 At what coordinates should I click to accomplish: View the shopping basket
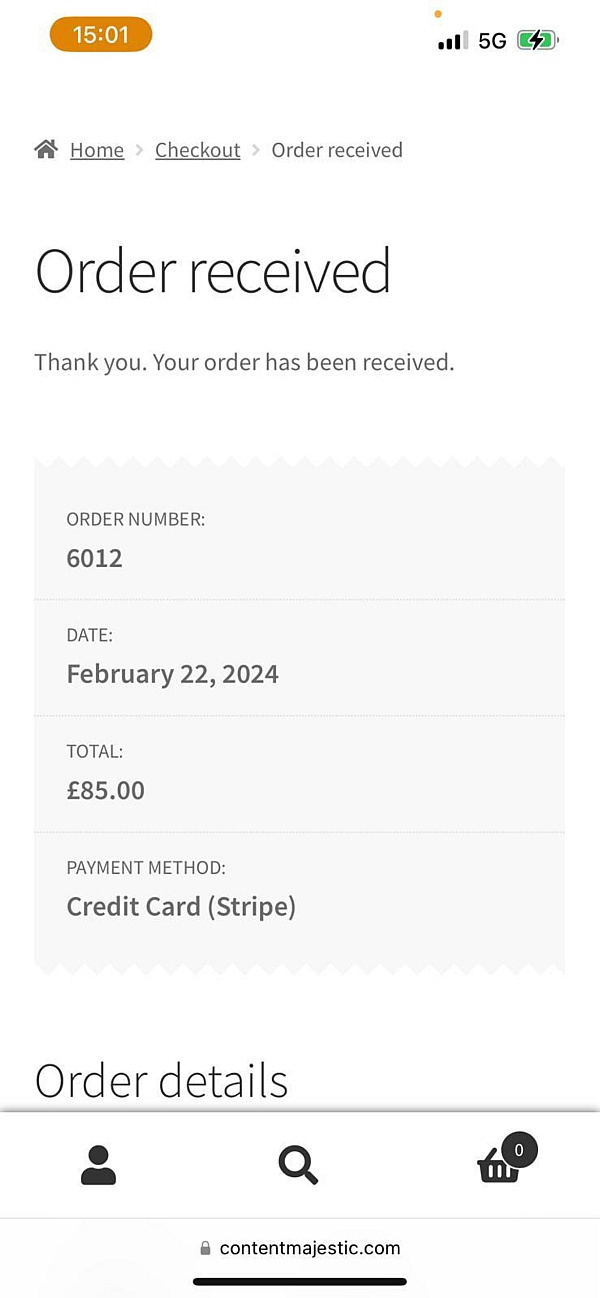point(503,1162)
